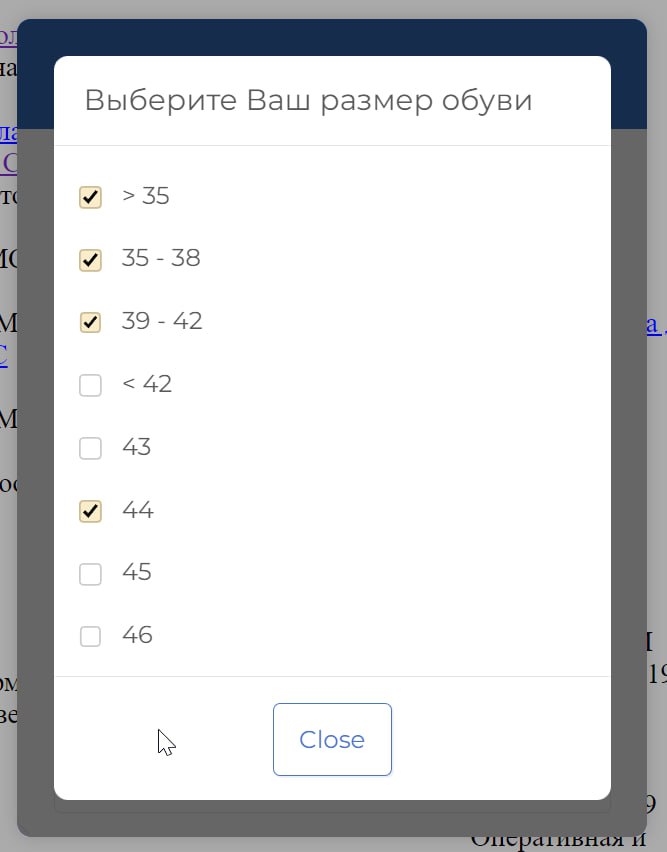Uncheck the 35 - 38 size option

click(90, 260)
